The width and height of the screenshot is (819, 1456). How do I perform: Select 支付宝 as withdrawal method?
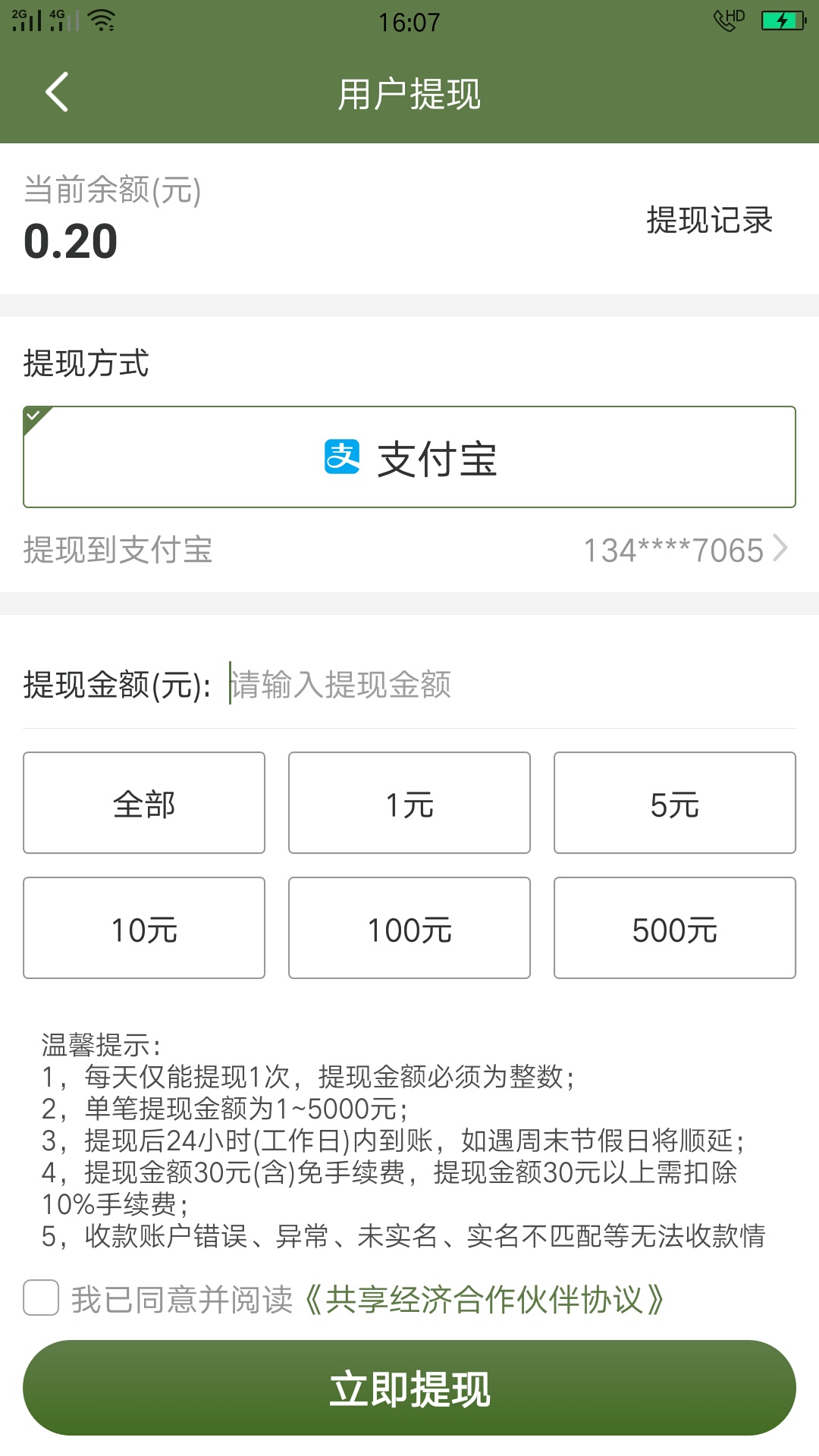point(409,457)
